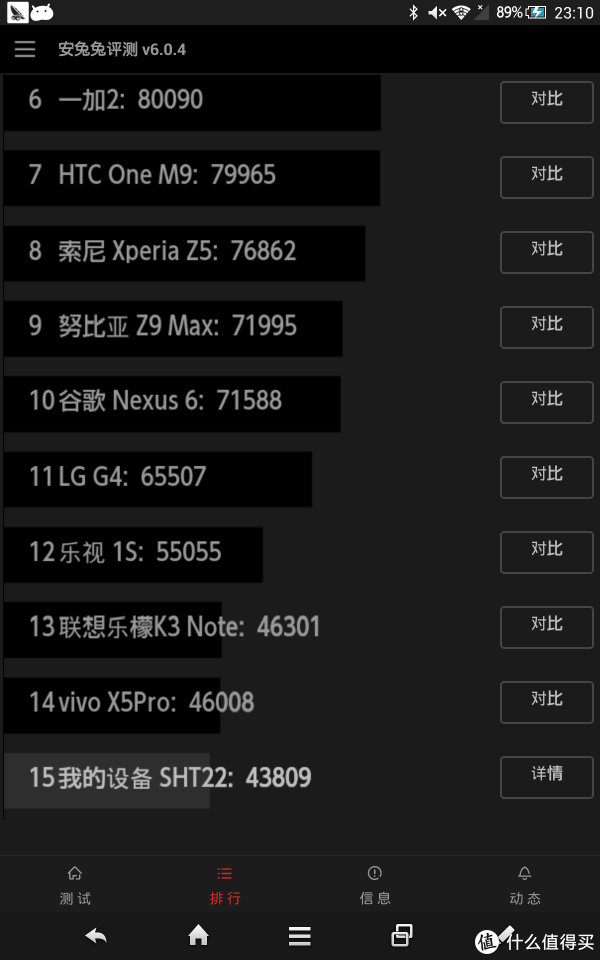Tap 对比 beside LG G4
This screenshot has height=960, width=600.
(x=546, y=478)
